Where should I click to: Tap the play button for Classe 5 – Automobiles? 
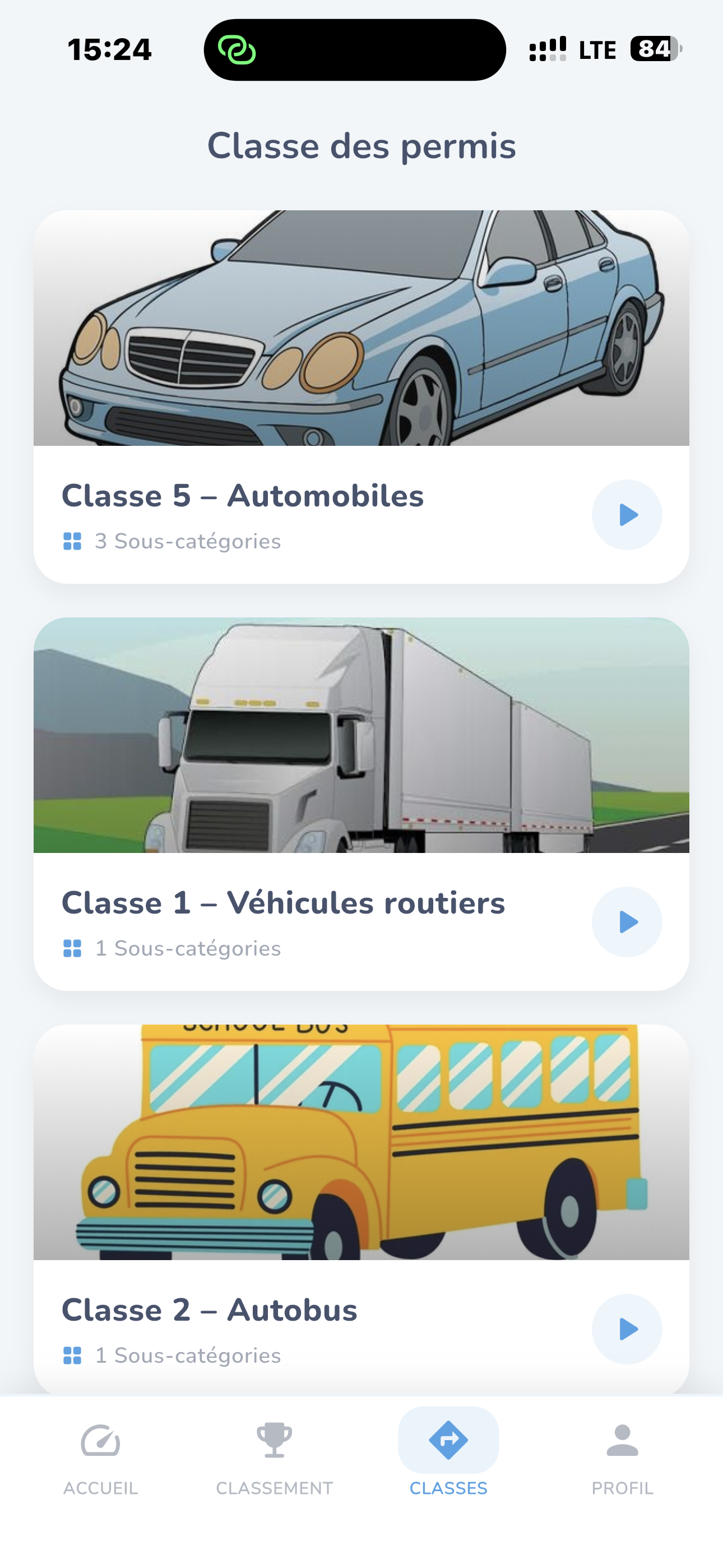626,515
